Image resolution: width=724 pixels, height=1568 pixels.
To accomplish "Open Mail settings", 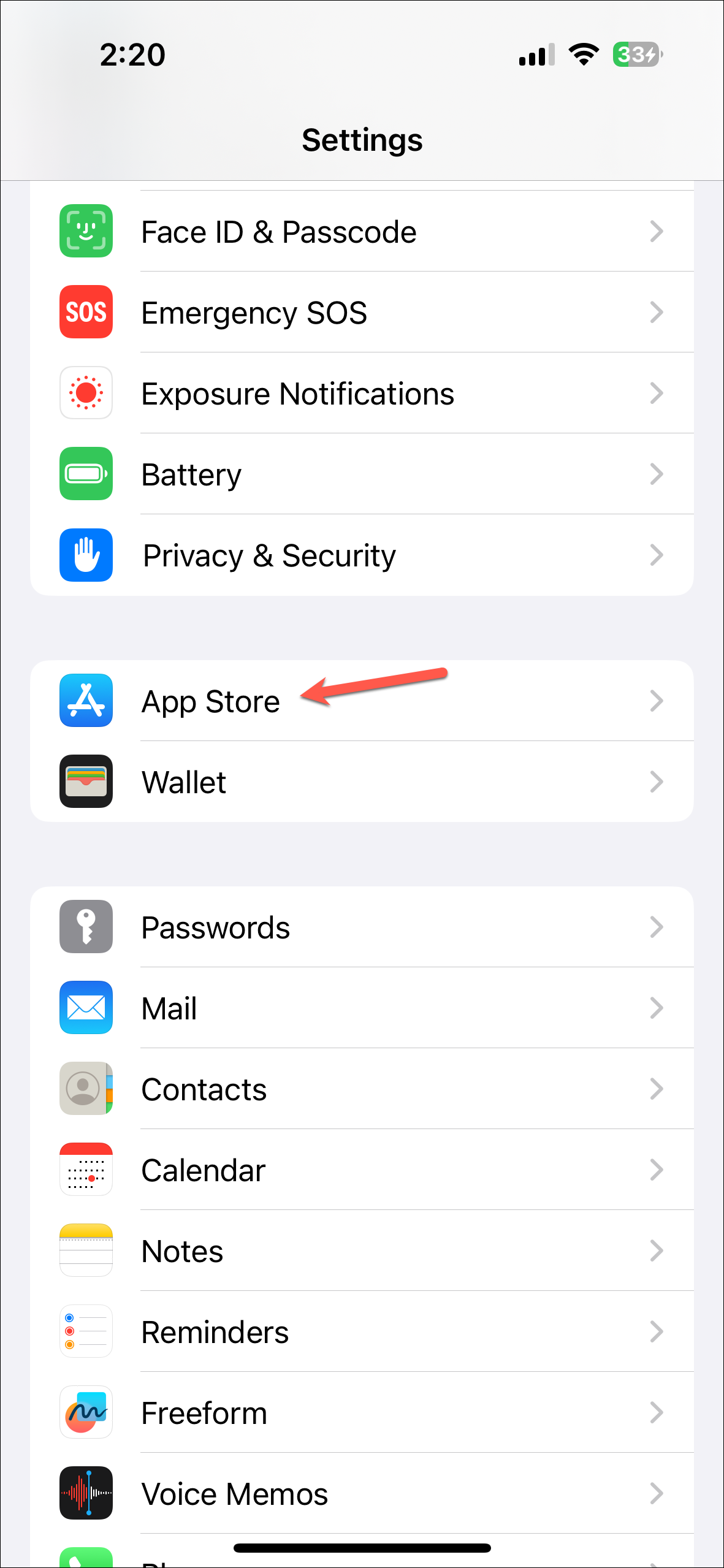I will click(x=362, y=1008).
